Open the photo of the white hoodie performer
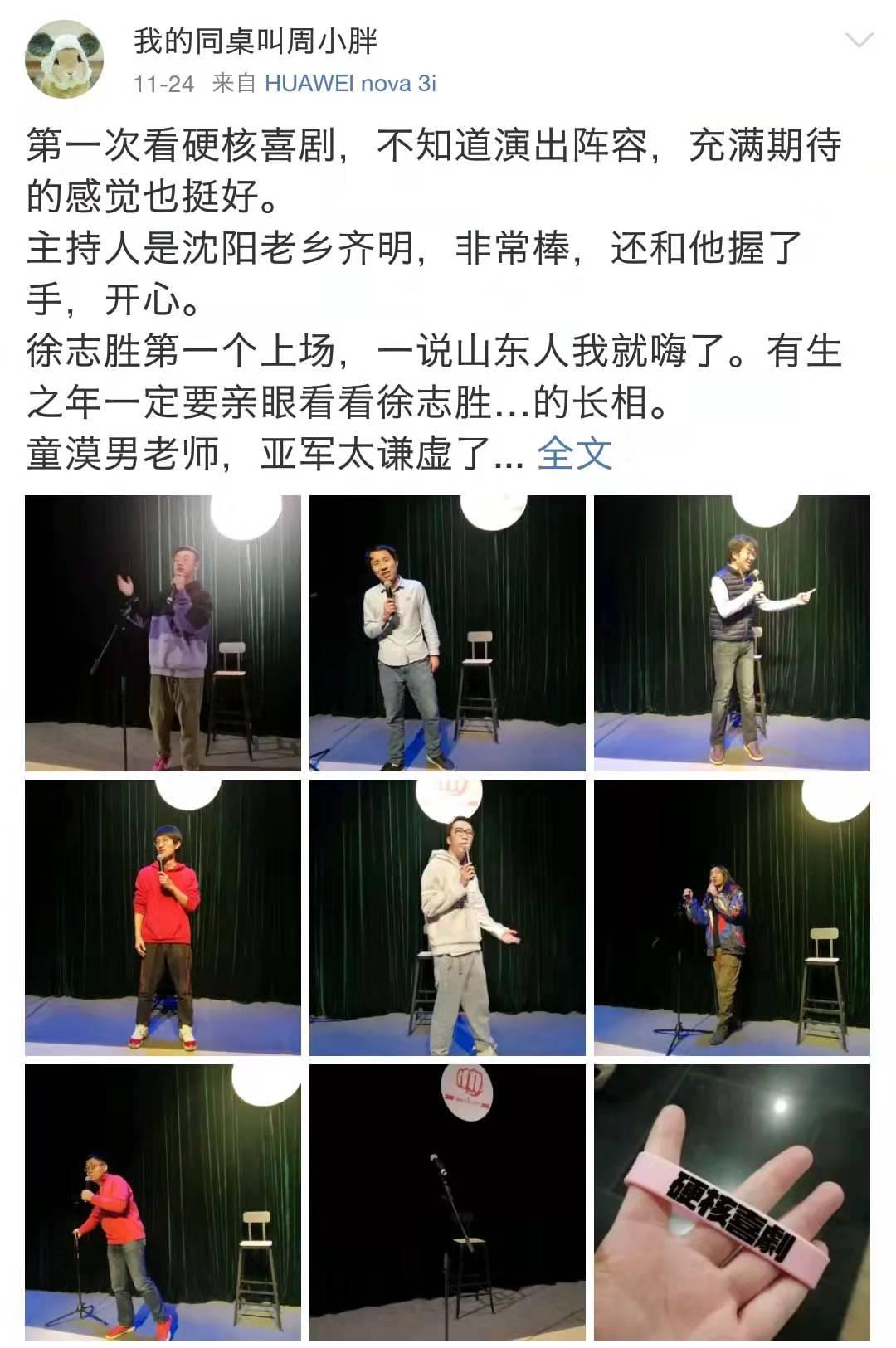Image resolution: width=896 pixels, height=1348 pixels. point(447,917)
